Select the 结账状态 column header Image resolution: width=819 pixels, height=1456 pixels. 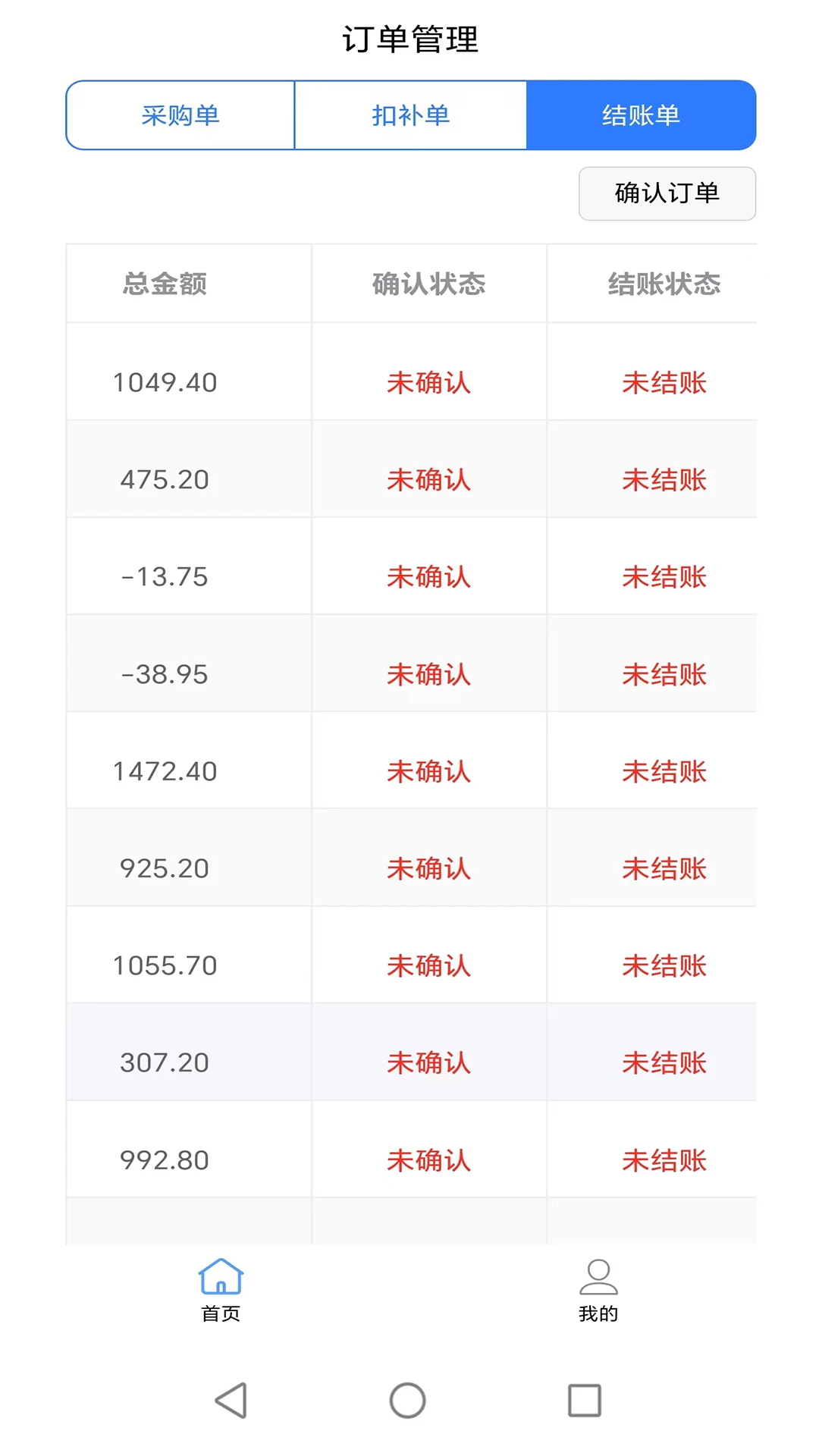(664, 283)
